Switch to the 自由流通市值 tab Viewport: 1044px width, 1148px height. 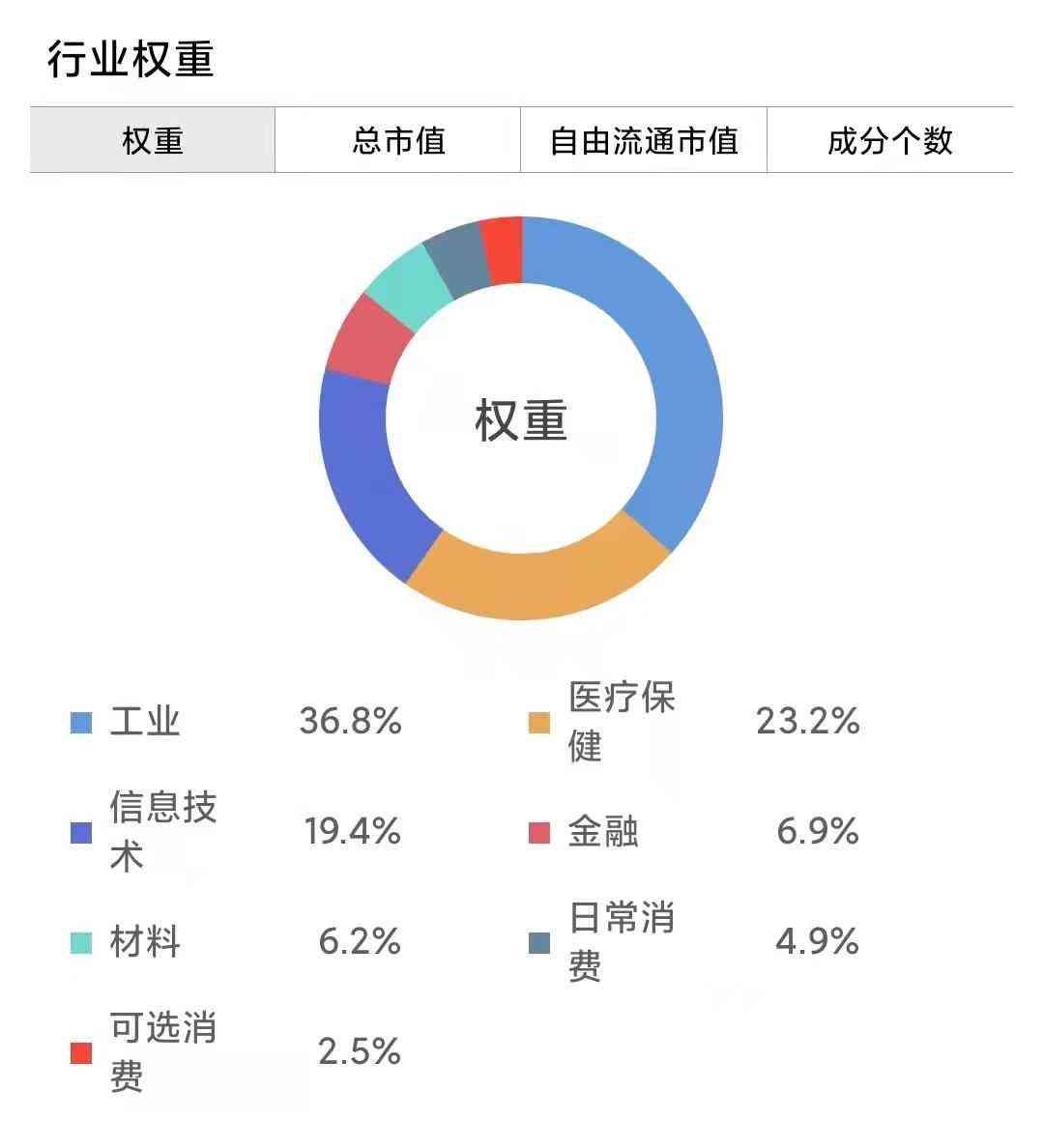(x=644, y=141)
